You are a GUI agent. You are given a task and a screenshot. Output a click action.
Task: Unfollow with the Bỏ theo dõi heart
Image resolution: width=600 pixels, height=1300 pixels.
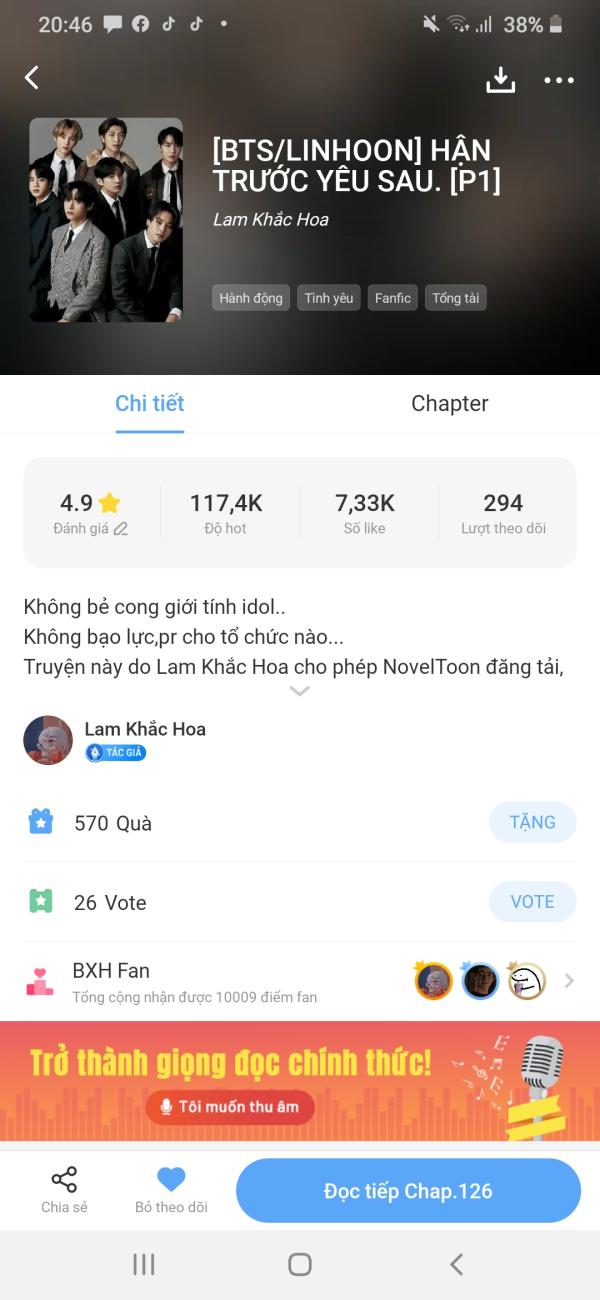pos(171,1190)
